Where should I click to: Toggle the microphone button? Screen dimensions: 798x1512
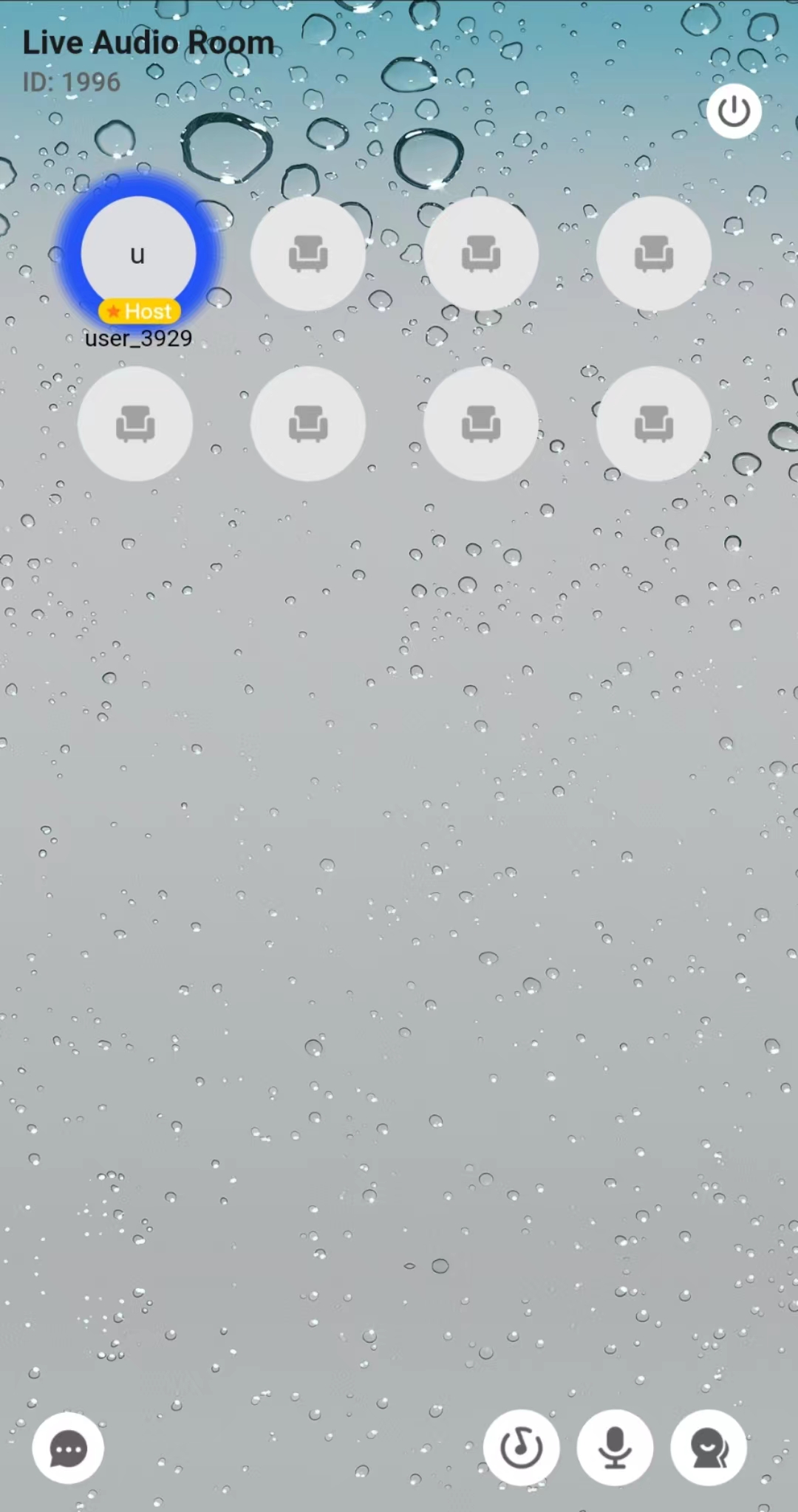click(615, 1447)
